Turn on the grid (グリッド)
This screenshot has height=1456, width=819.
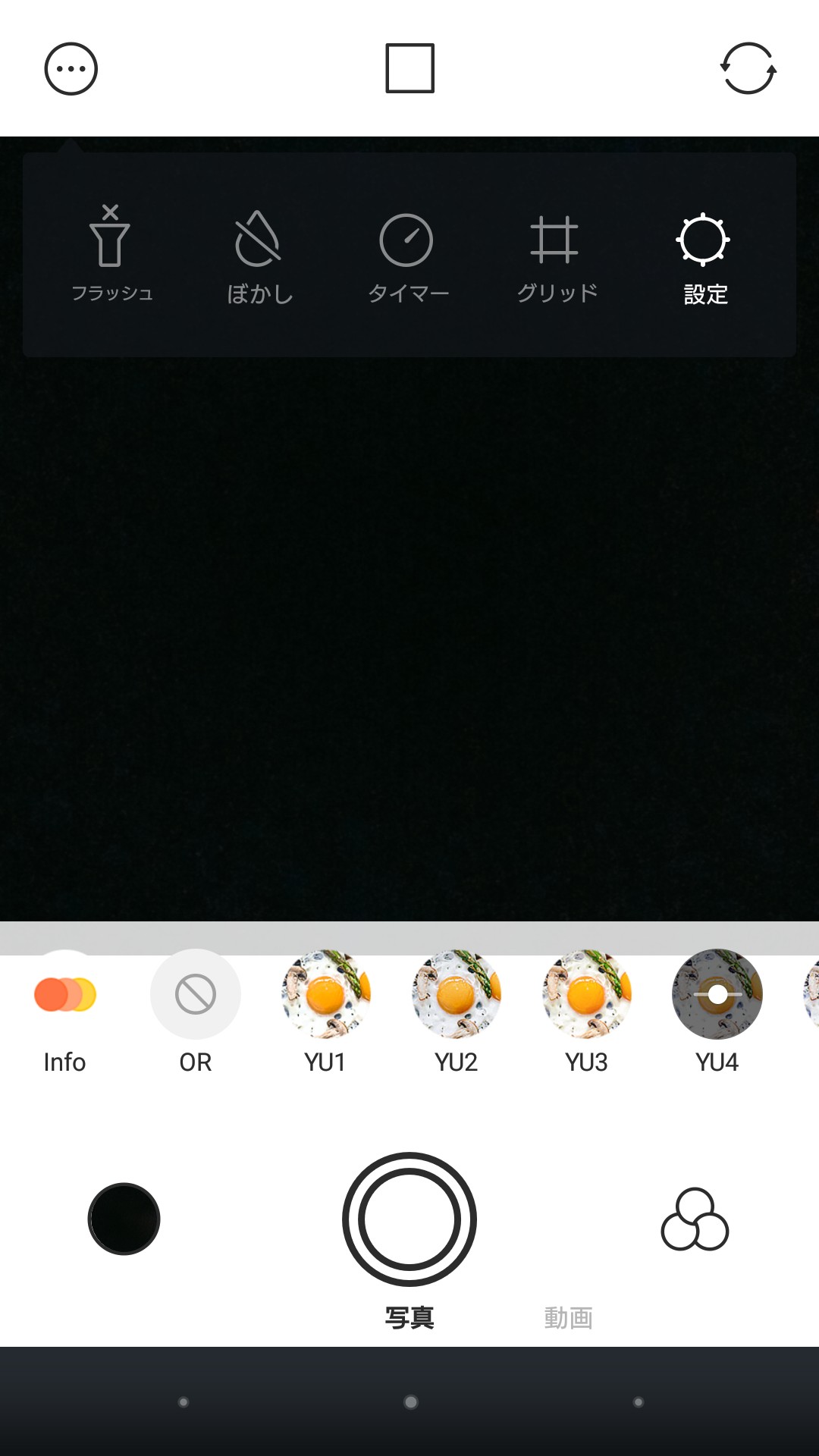click(556, 254)
